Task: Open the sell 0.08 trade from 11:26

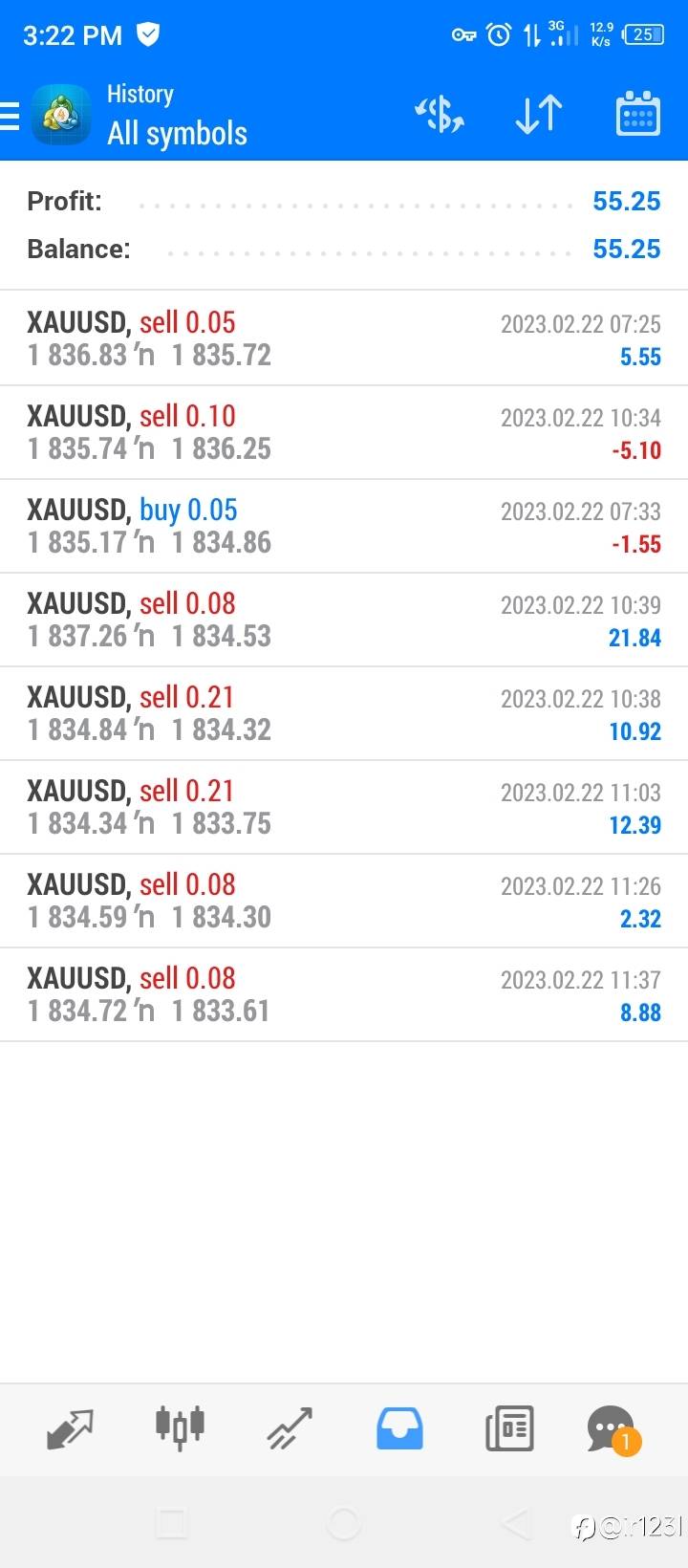Action: (344, 901)
